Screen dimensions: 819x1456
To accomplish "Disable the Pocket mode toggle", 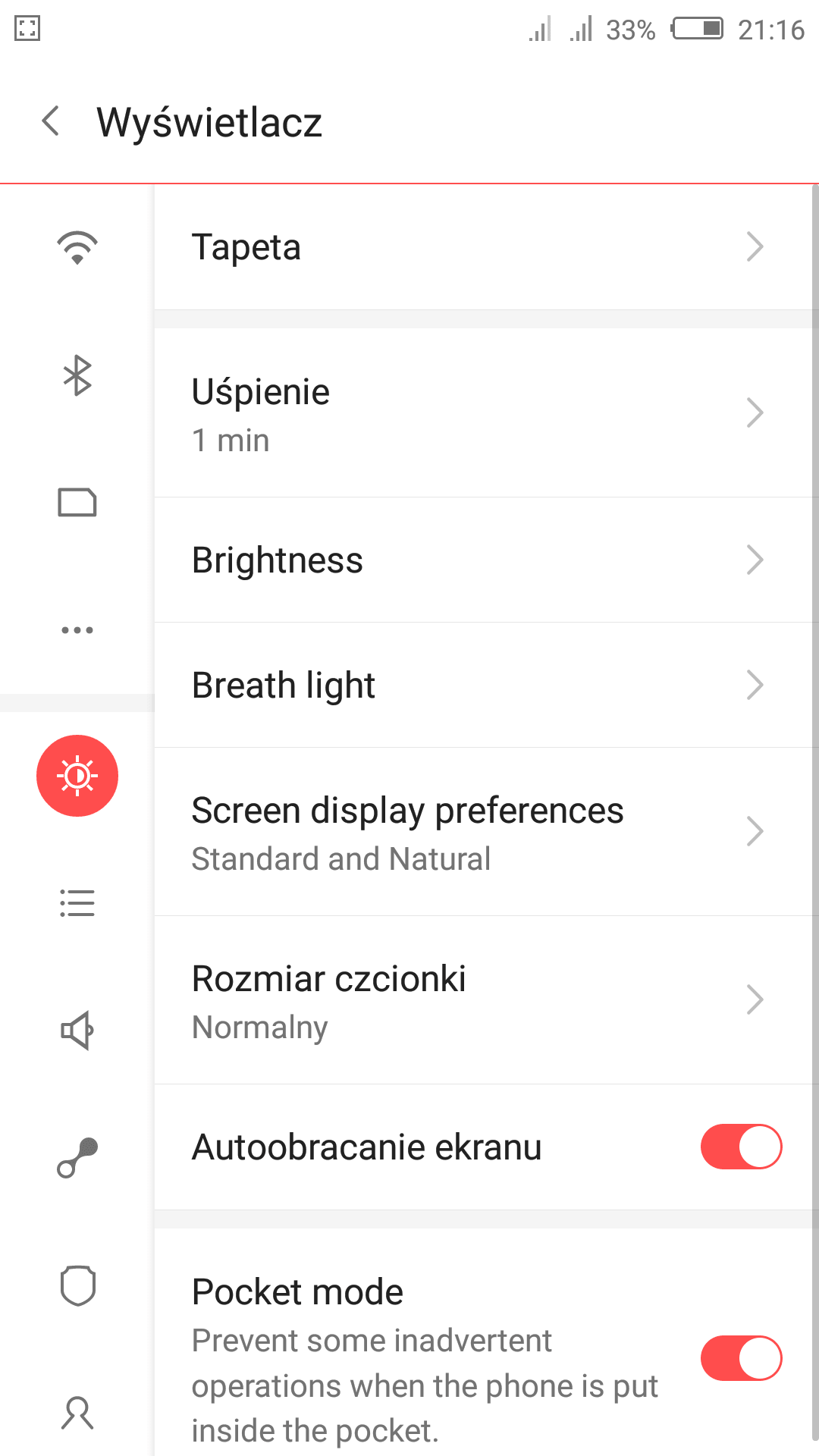I will tap(741, 1358).
